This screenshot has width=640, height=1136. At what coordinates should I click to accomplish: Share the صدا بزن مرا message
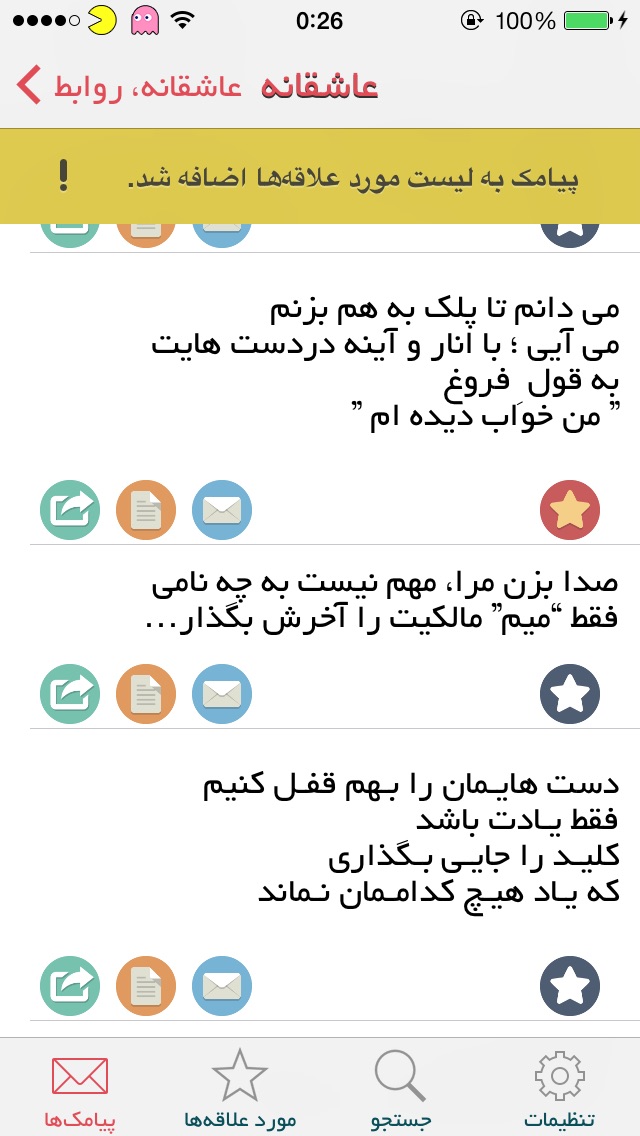pyautogui.click(x=70, y=694)
